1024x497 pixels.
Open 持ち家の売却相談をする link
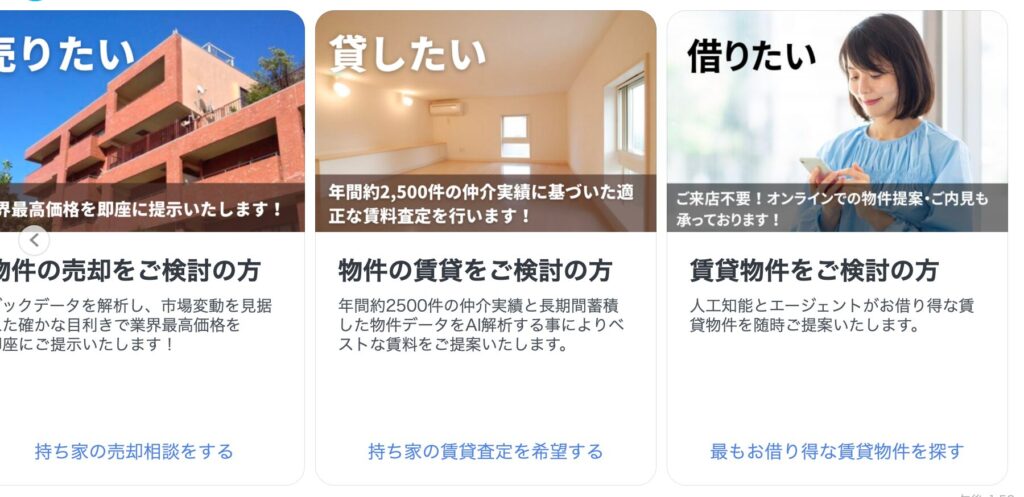pos(134,452)
